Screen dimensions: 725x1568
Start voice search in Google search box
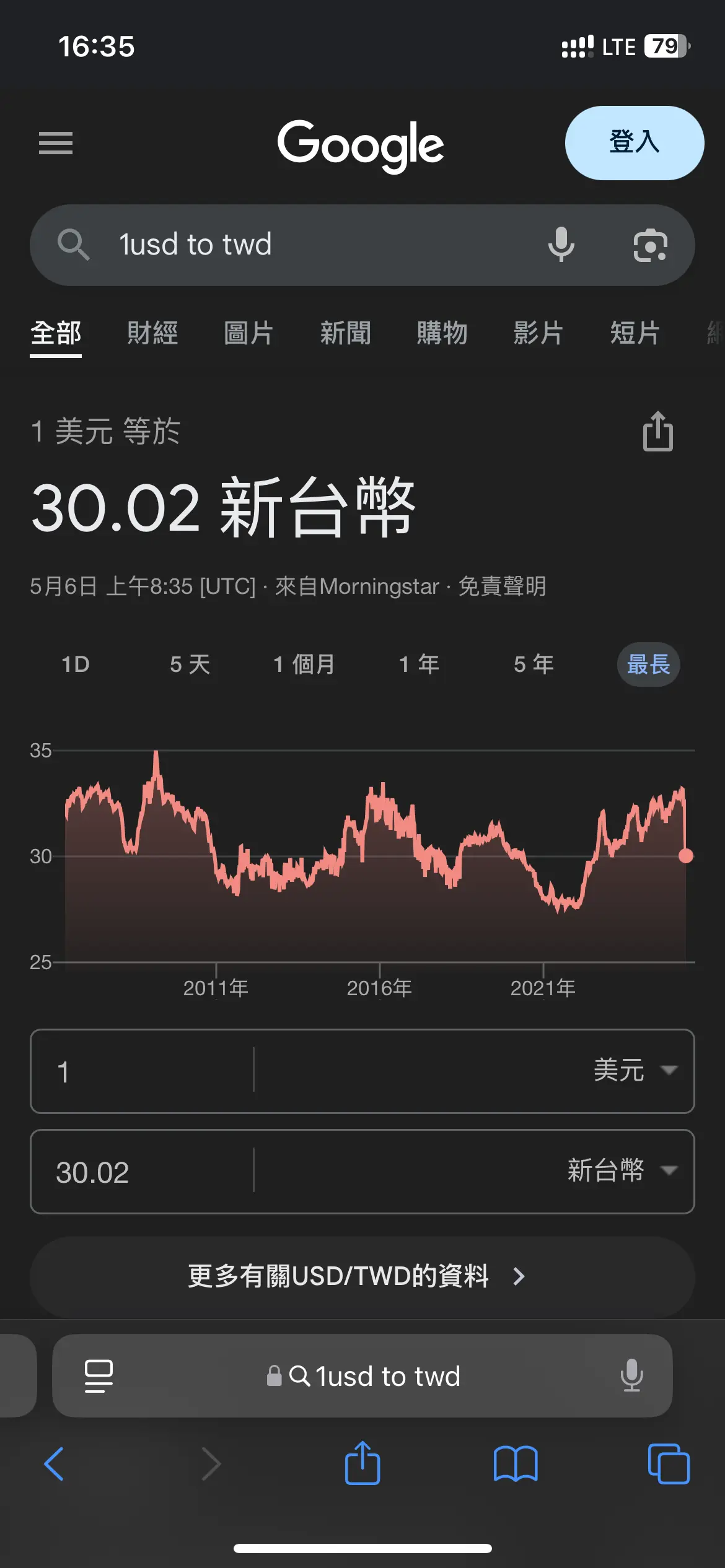[x=561, y=245]
